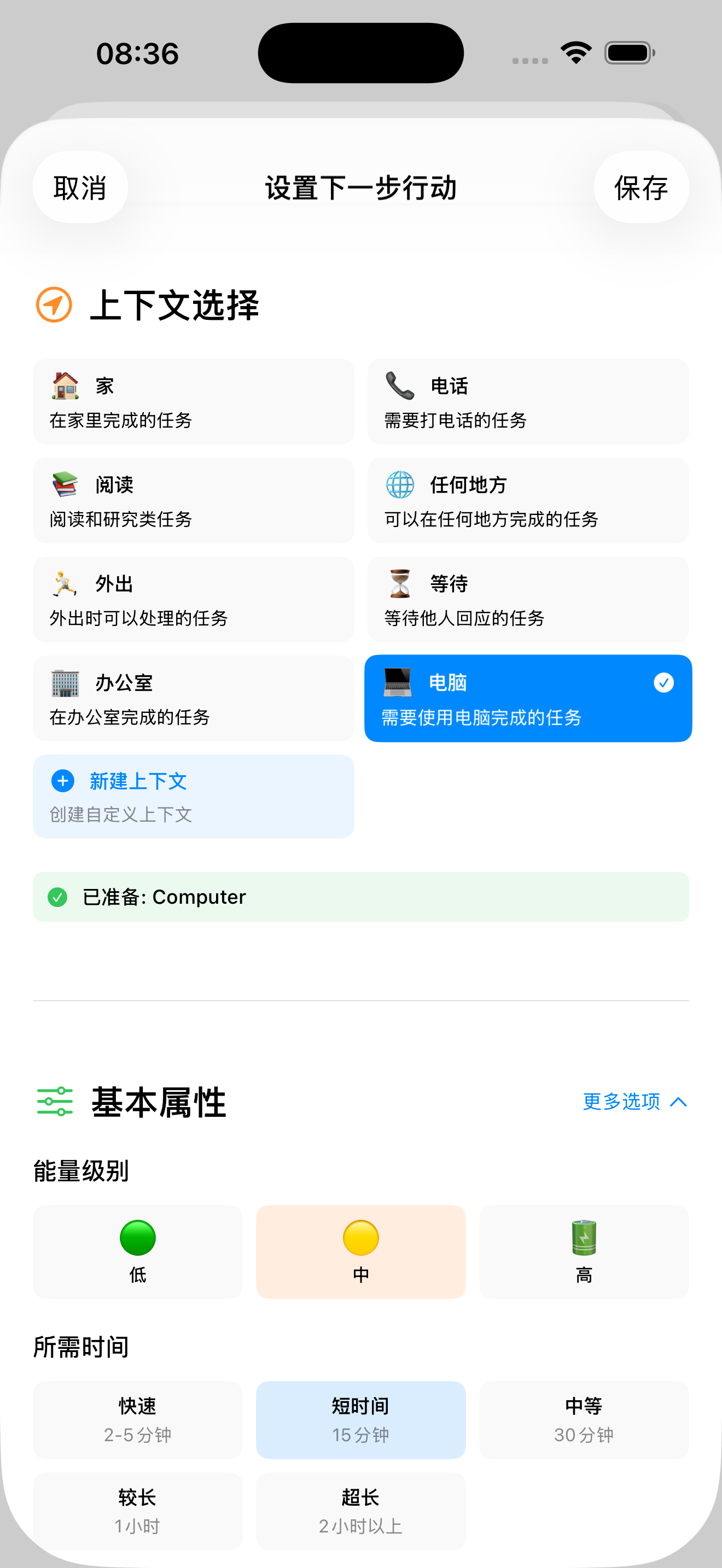
Task: Cancel with the 取消 button
Action: tap(80, 187)
